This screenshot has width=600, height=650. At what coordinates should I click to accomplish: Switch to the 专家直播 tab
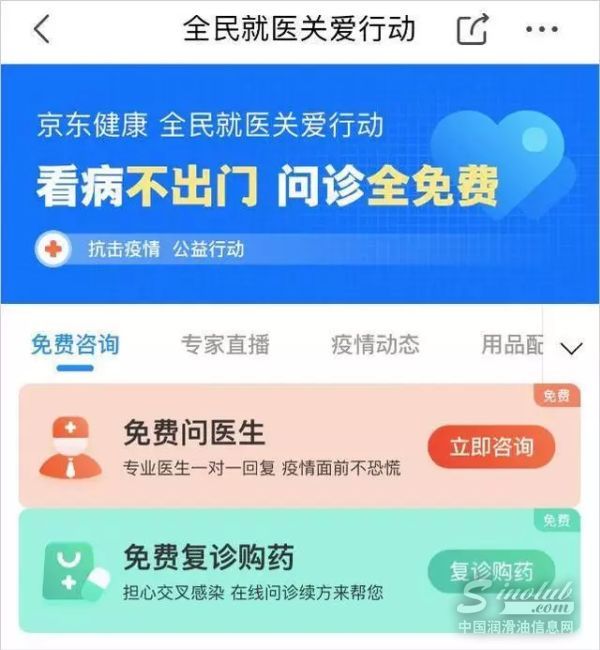(x=225, y=346)
